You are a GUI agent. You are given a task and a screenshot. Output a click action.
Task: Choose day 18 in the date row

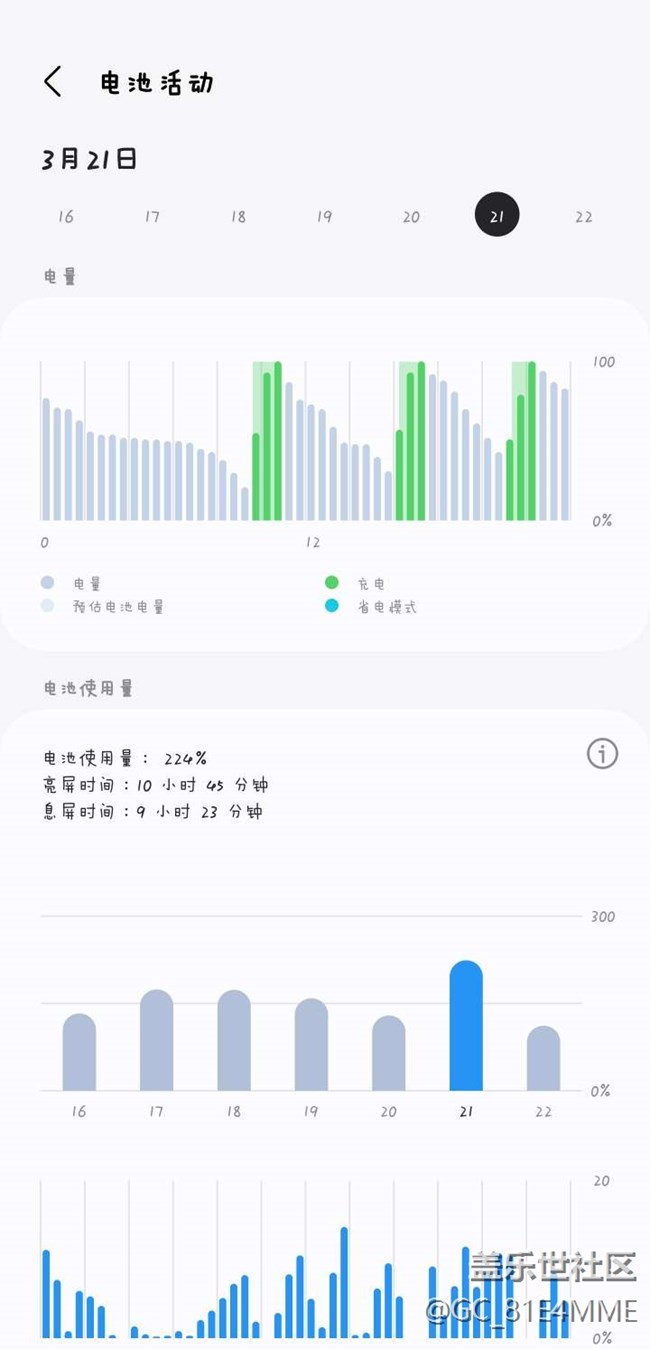coord(238,217)
